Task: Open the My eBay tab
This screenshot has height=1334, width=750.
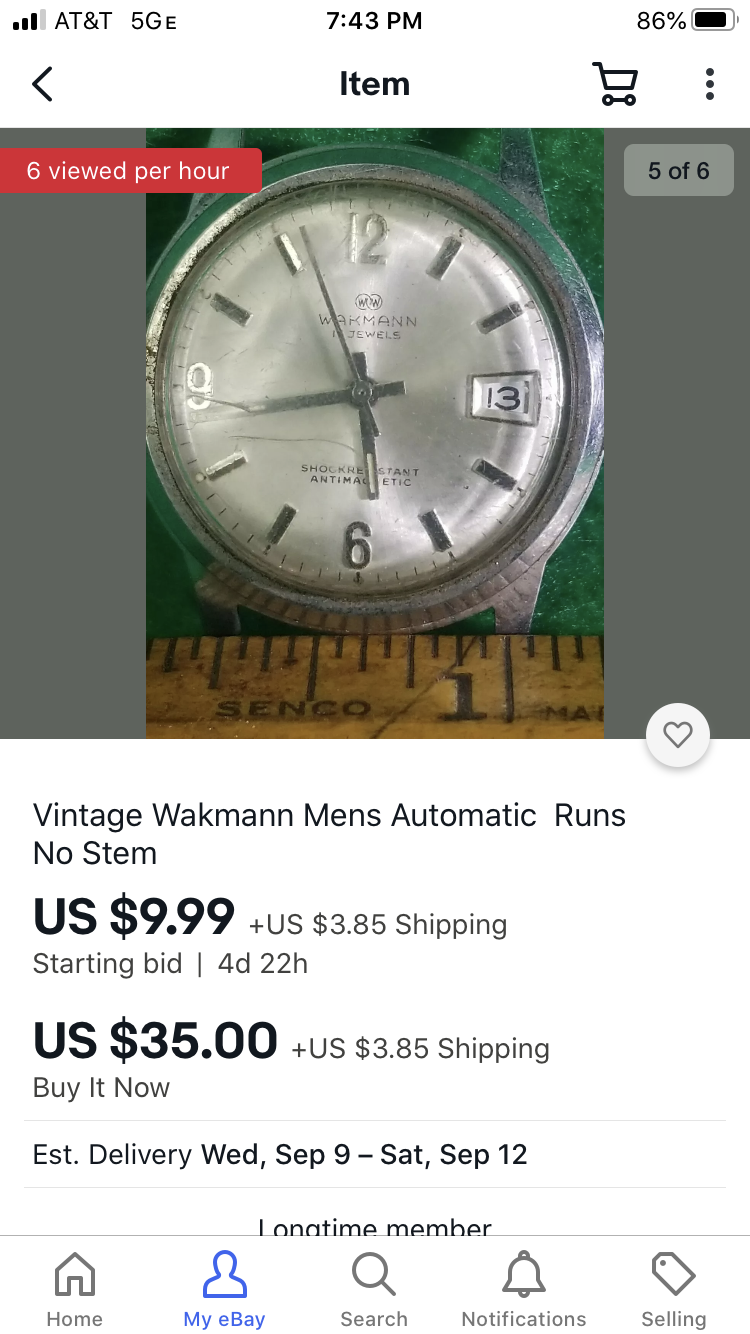Action: 224,1289
